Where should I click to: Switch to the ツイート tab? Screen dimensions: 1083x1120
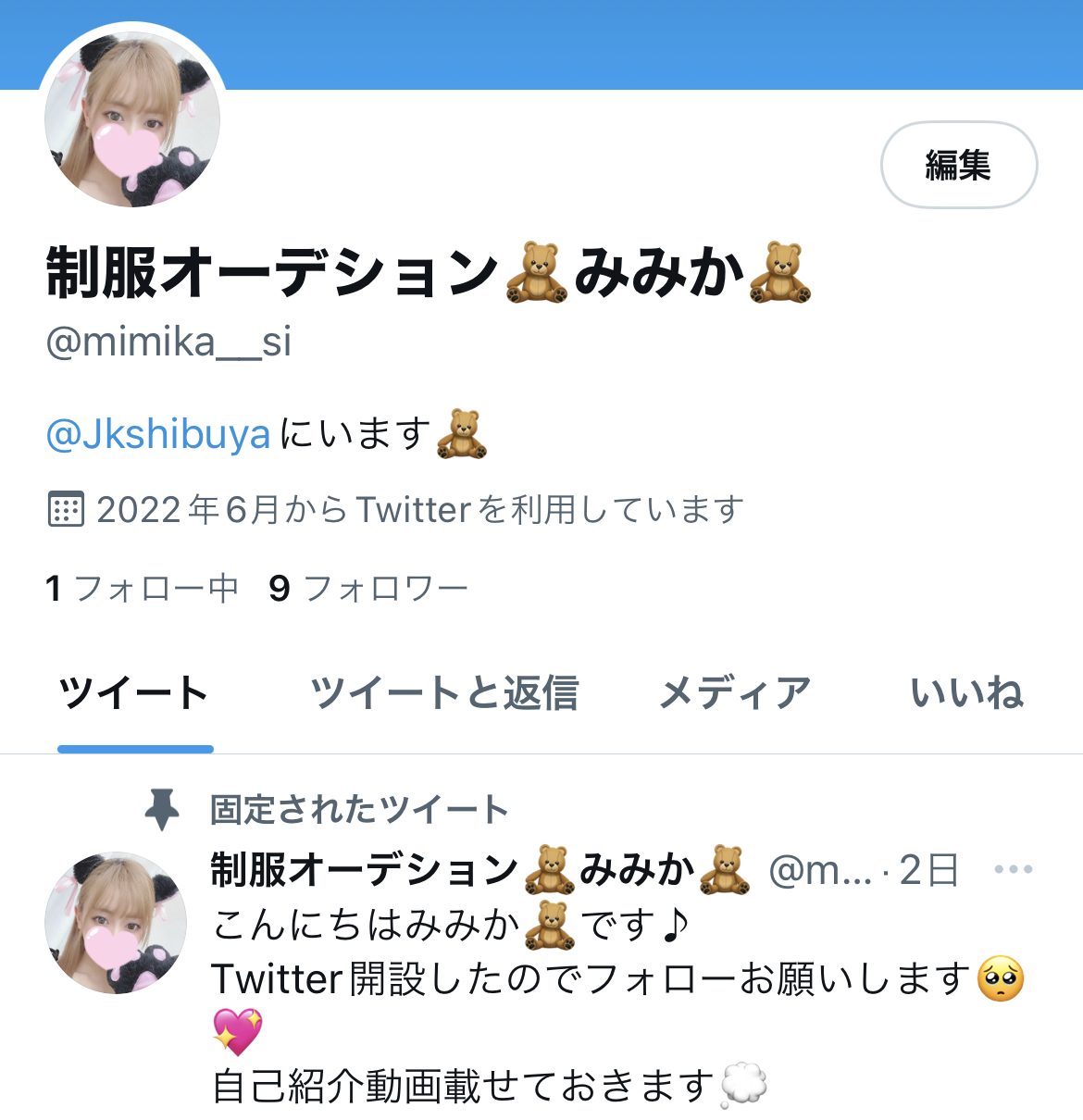tap(135, 693)
